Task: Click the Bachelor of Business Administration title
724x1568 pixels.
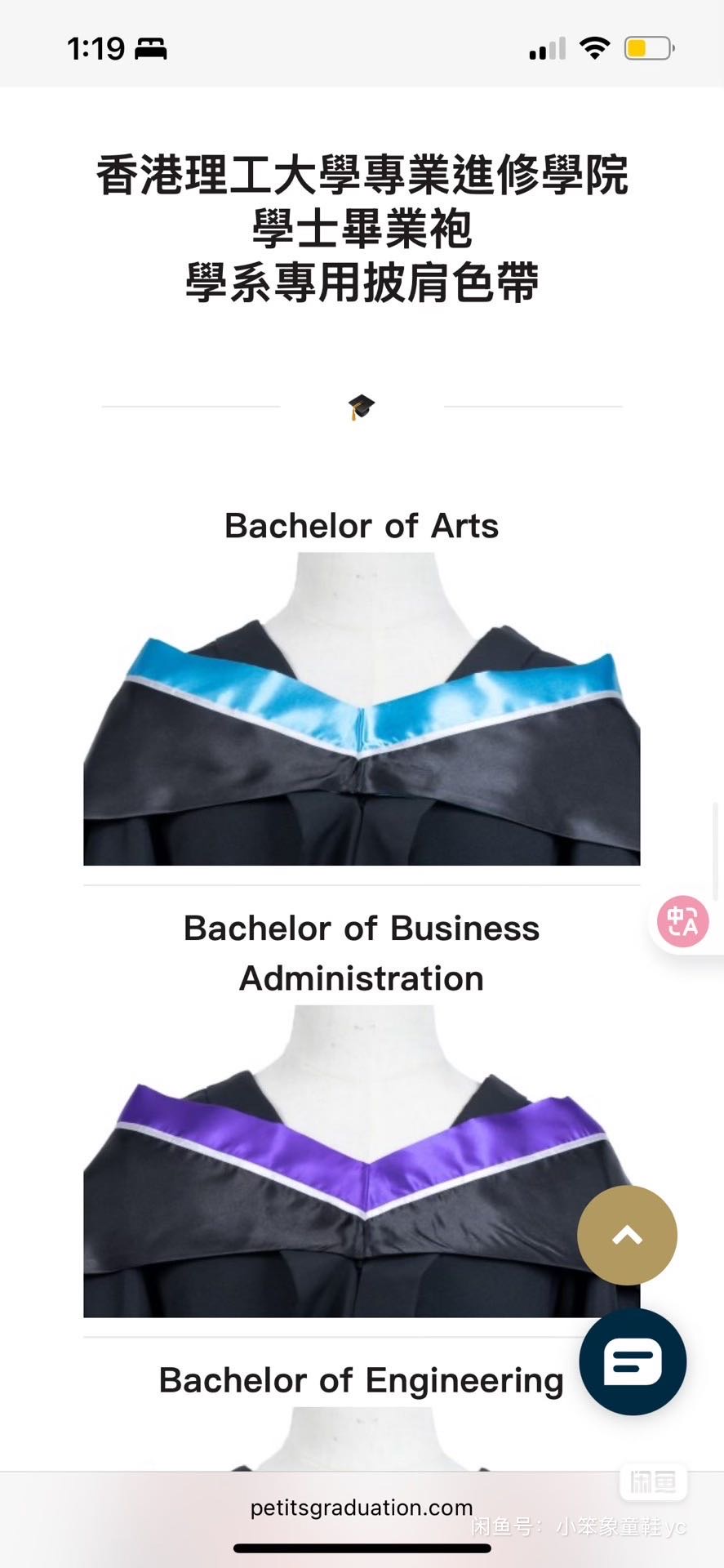Action: pyautogui.click(x=362, y=952)
